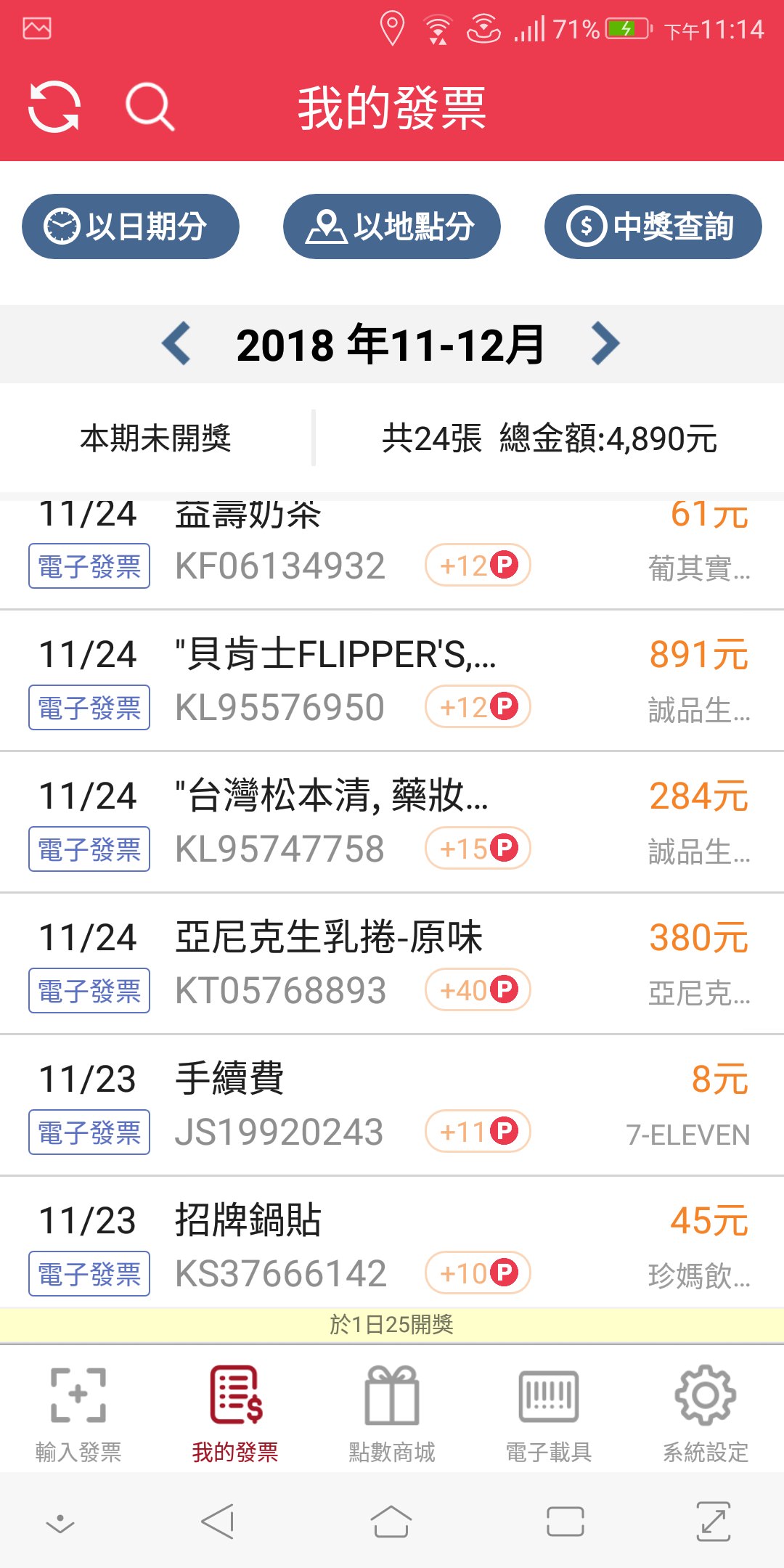
Task: Open the search magnifier
Action: 150,107
